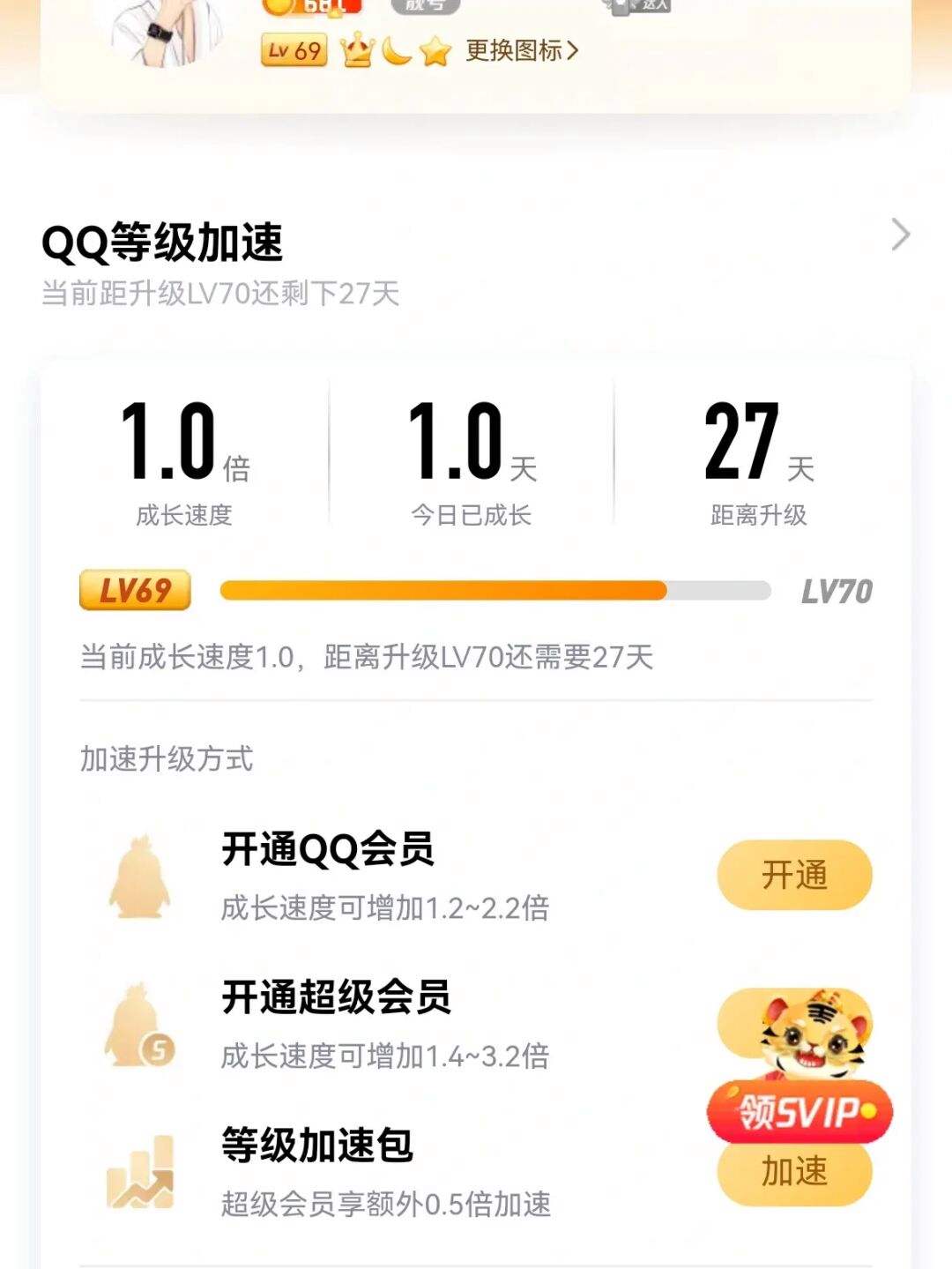Open 更换图标 with its arrow link
The image size is (952, 1269).
point(520,53)
